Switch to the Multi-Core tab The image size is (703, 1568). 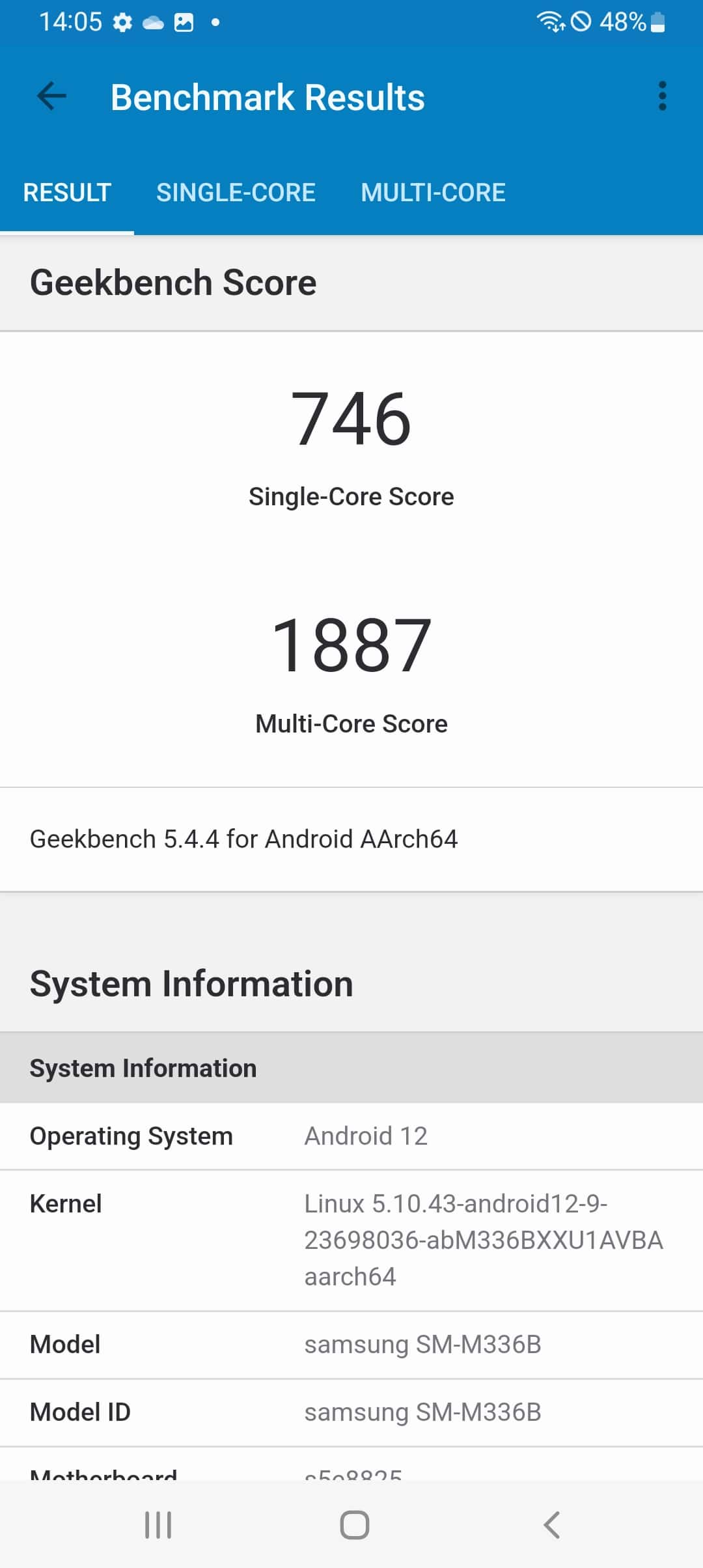click(x=433, y=193)
